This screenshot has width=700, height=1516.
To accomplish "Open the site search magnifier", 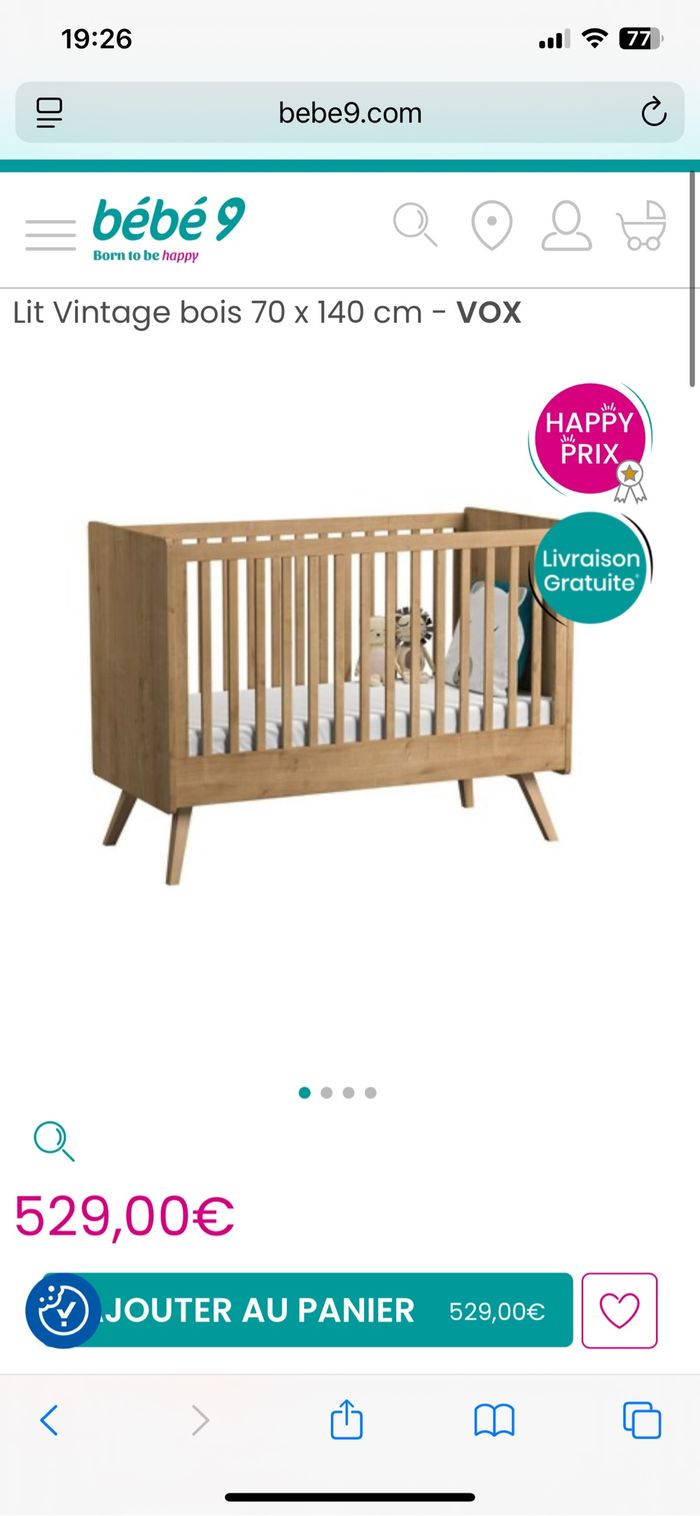I will [414, 224].
